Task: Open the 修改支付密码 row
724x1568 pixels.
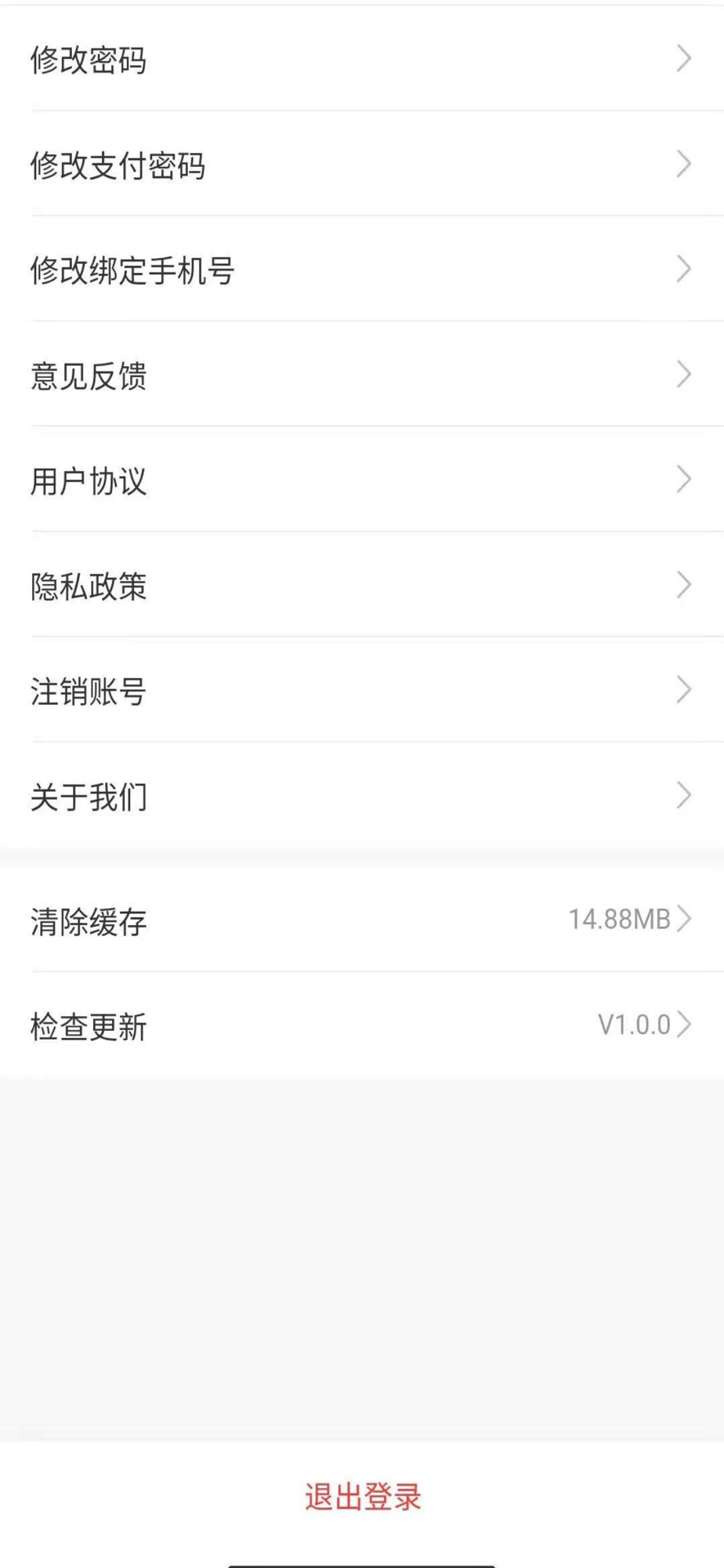Action: (362, 164)
